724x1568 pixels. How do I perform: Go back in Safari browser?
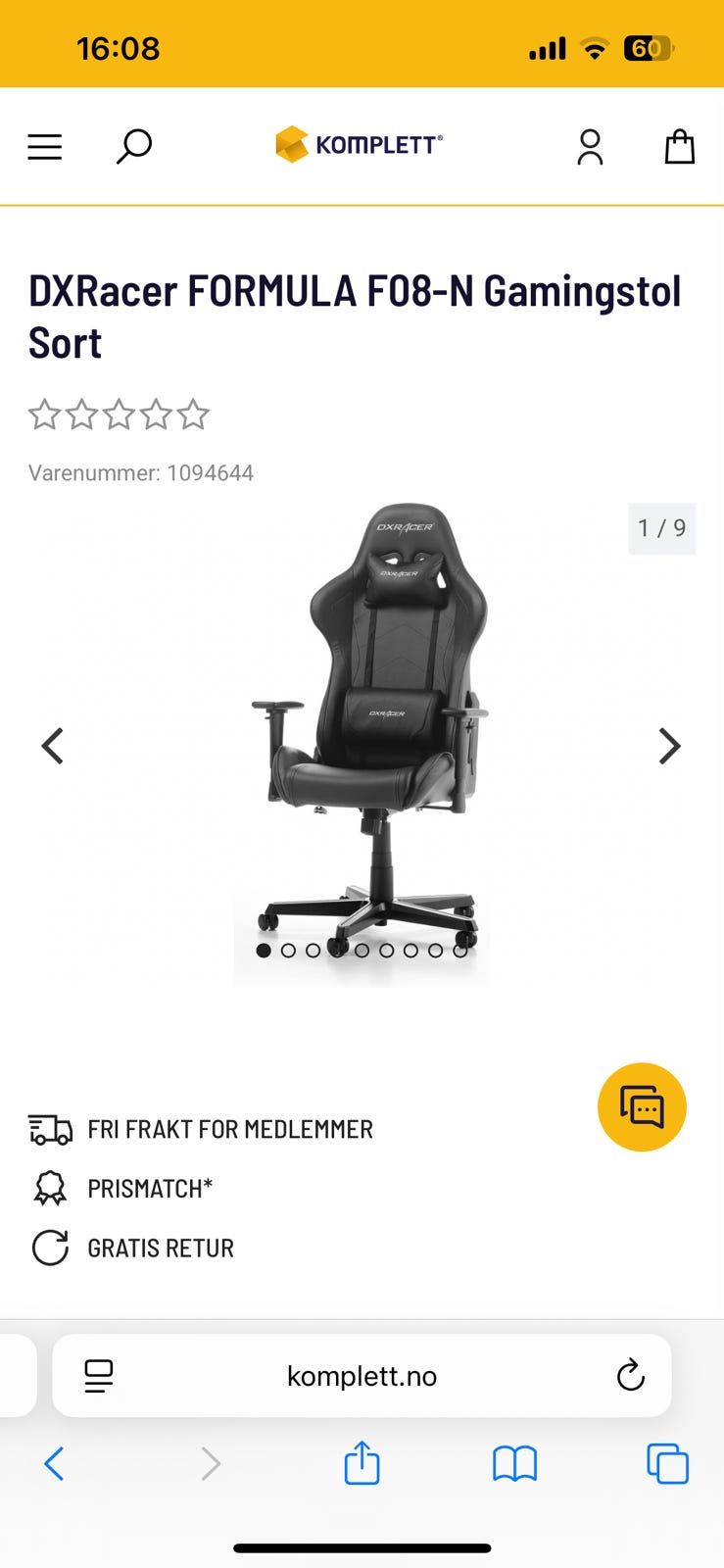(x=55, y=1464)
